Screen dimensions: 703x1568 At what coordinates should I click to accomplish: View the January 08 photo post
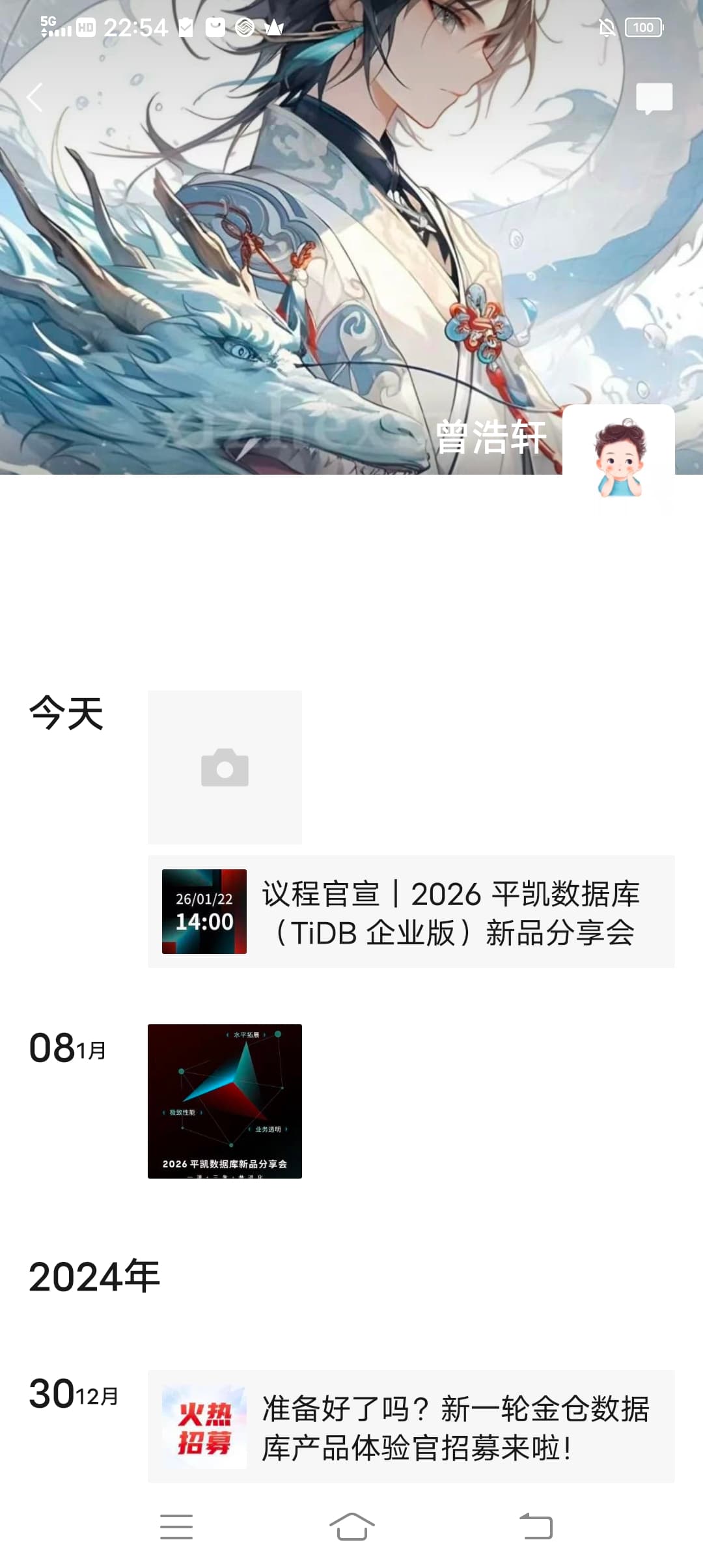coord(225,1101)
